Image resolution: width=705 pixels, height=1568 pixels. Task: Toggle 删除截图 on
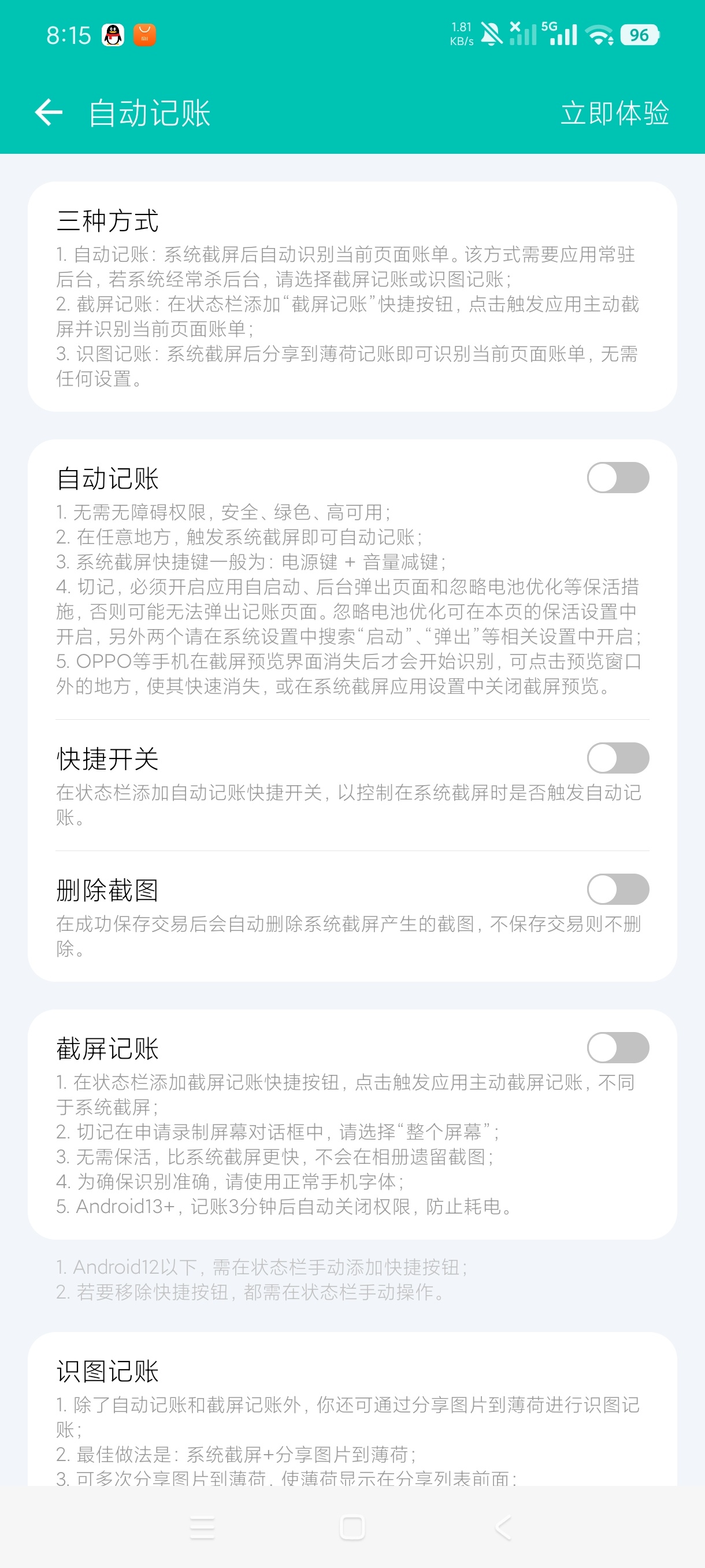point(617,889)
